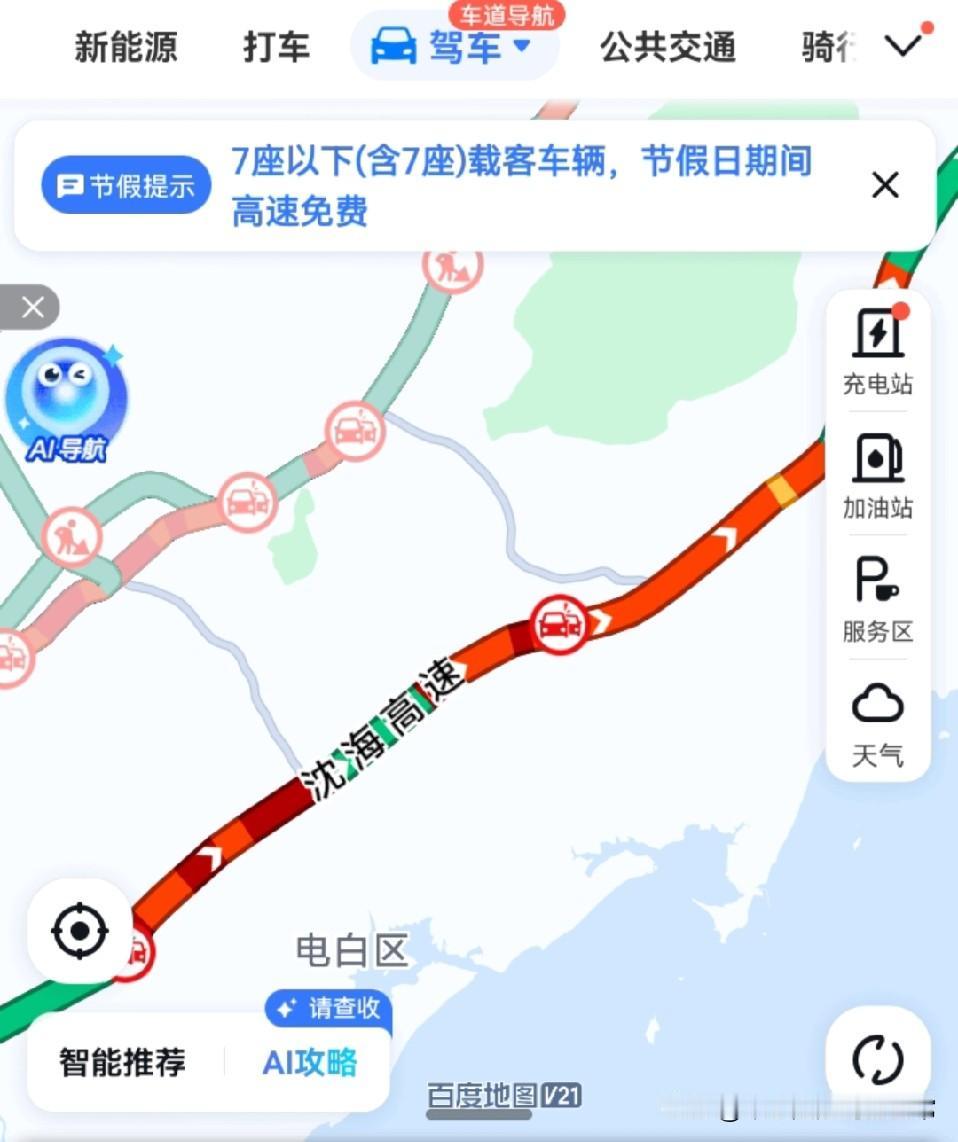Image resolution: width=958 pixels, height=1142 pixels.
Task: Open the 驾车 mode dropdown
Action: [455, 47]
